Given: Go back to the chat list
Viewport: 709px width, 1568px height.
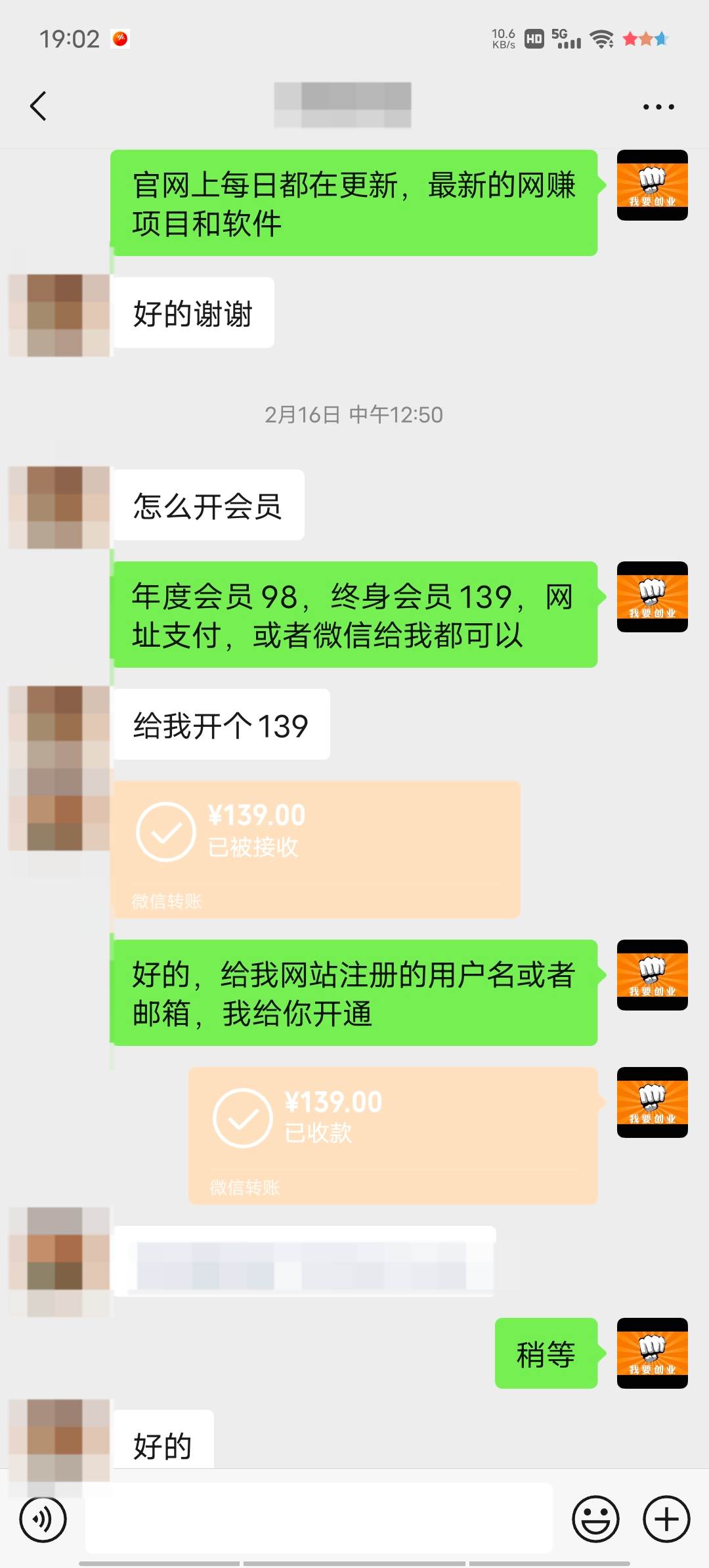Looking at the screenshot, I should click(x=39, y=106).
